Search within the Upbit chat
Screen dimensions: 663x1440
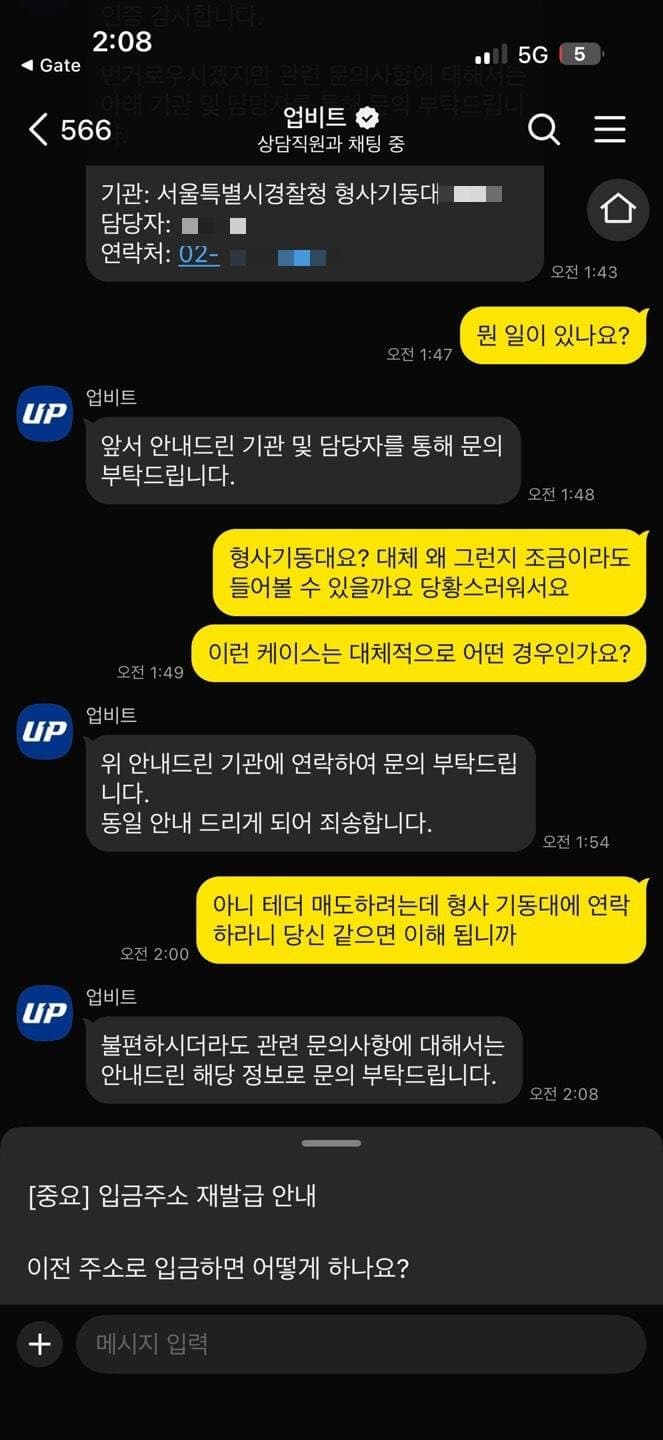click(x=544, y=130)
